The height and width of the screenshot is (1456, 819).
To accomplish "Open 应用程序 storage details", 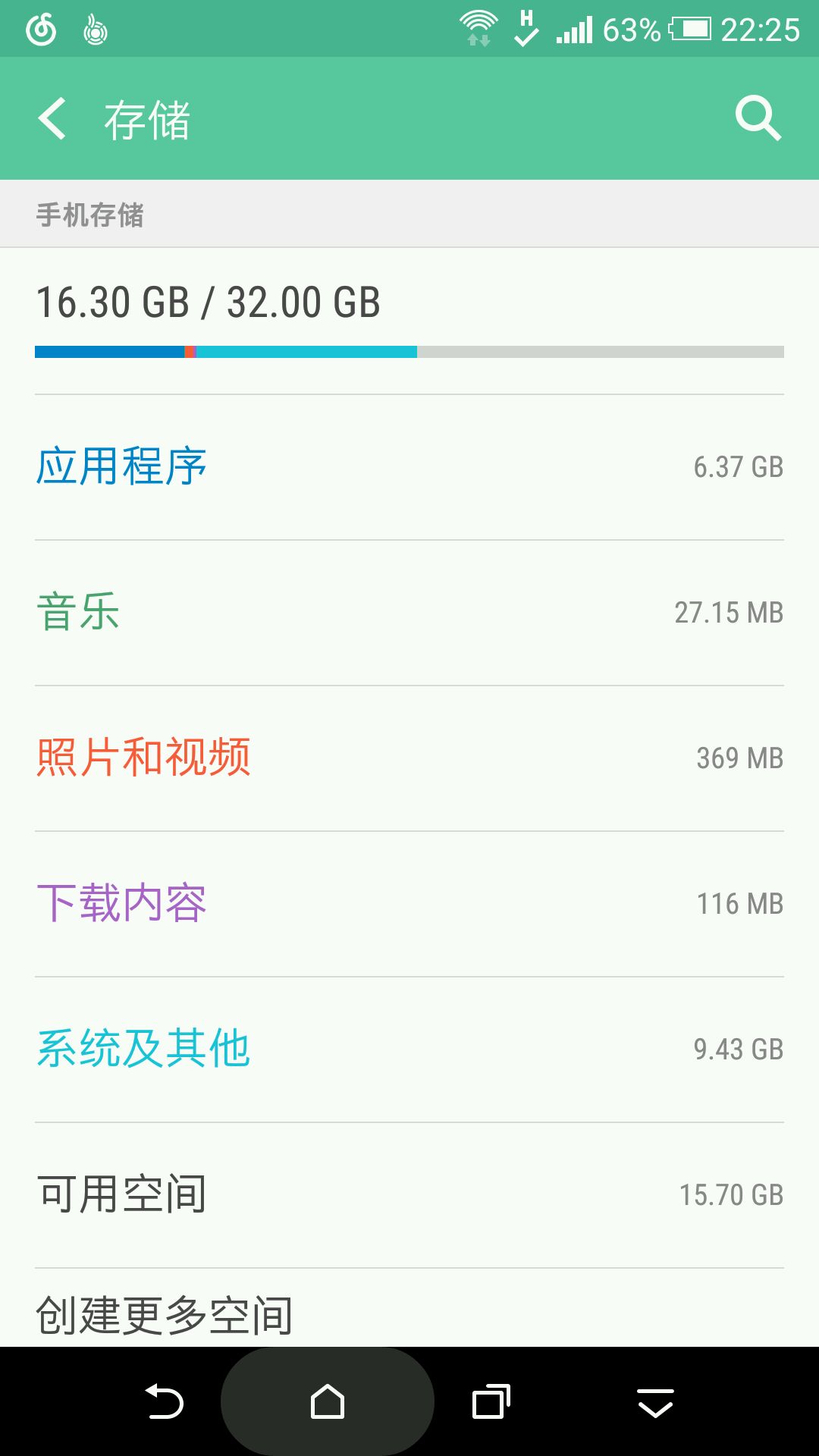I will tap(409, 466).
